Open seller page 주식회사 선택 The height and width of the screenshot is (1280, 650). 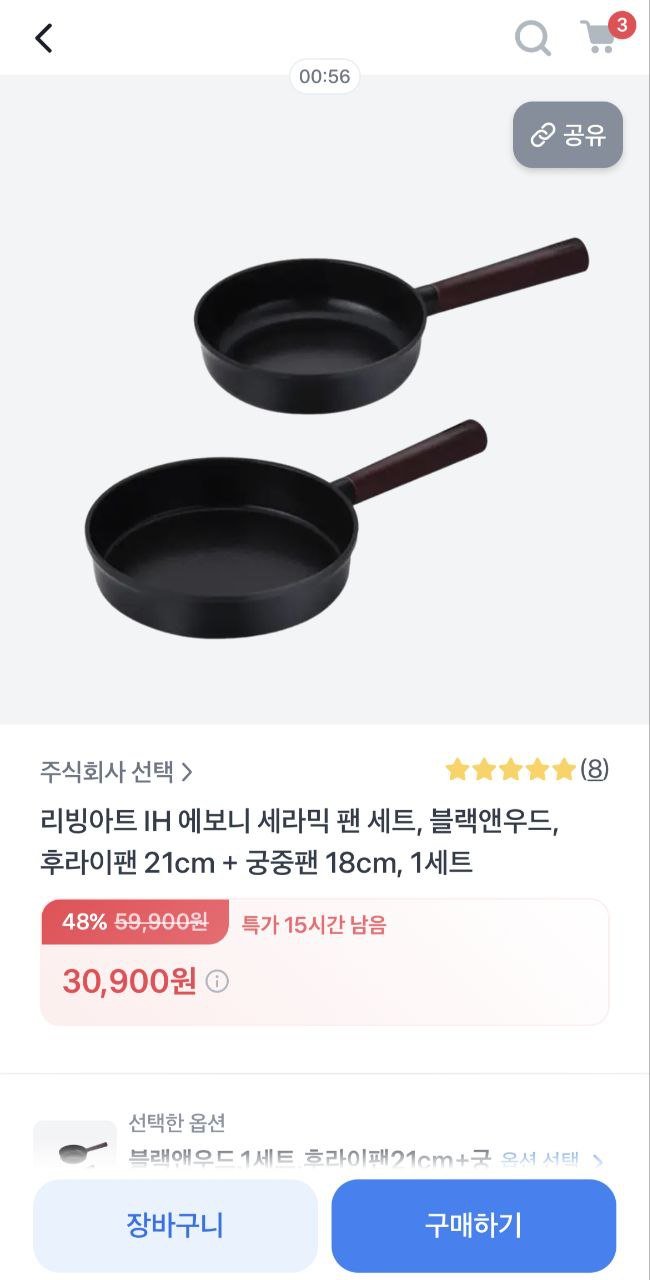point(116,772)
